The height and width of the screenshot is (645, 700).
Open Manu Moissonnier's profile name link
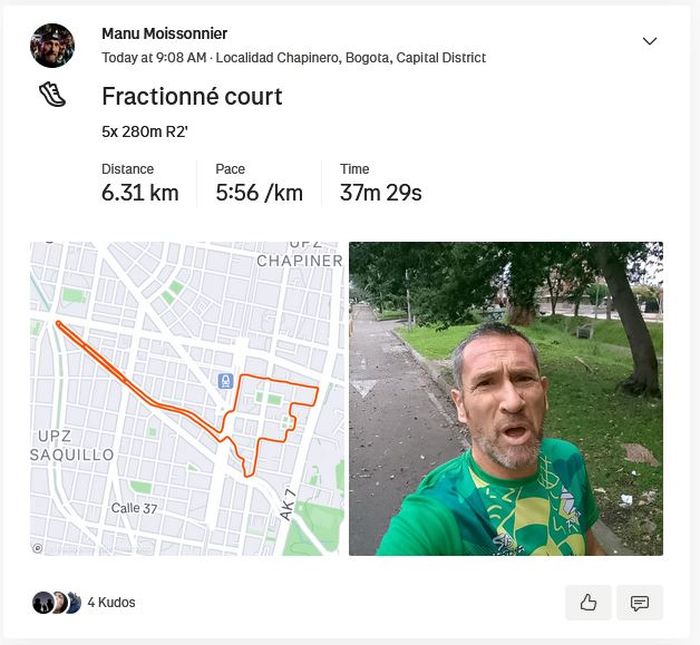click(x=164, y=34)
